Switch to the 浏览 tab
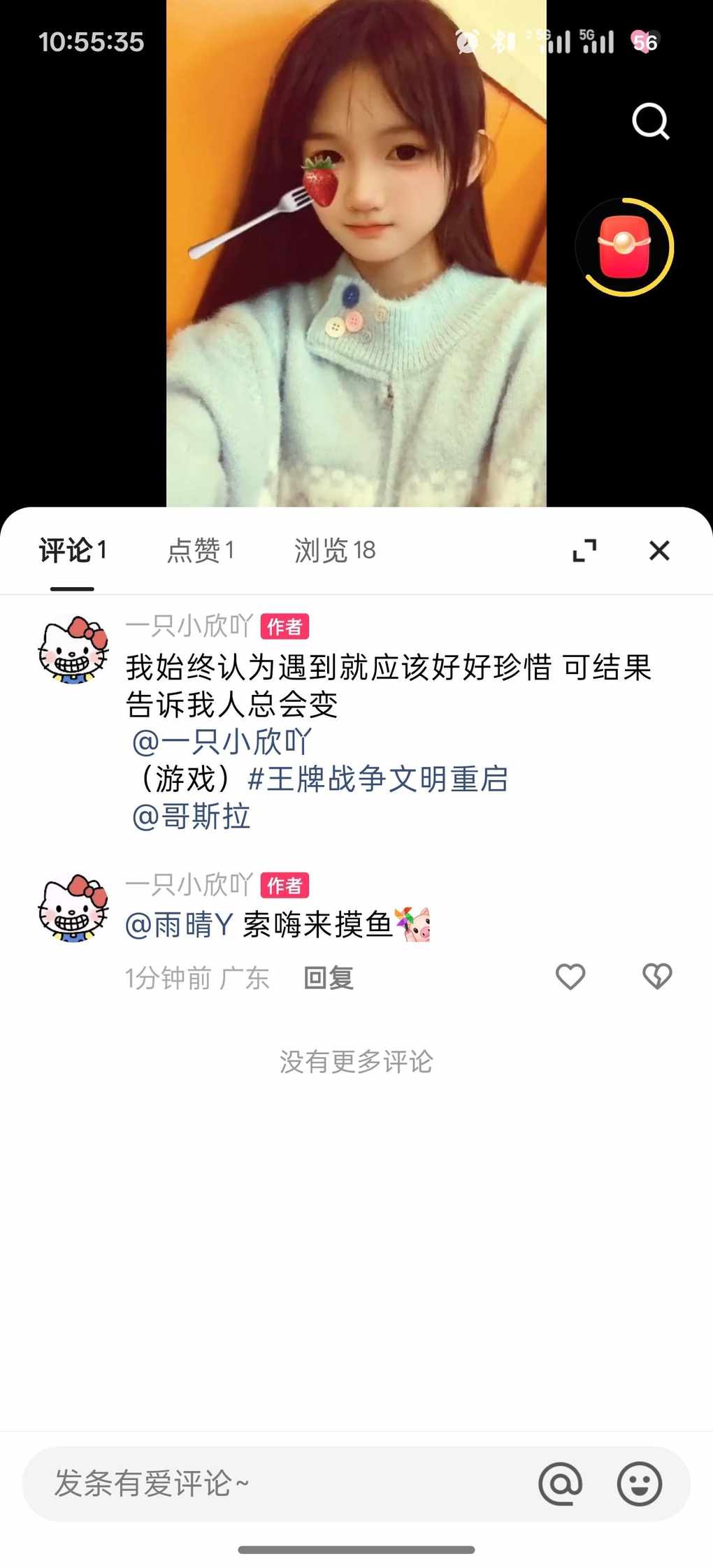Image resolution: width=713 pixels, height=1568 pixels. [x=335, y=551]
